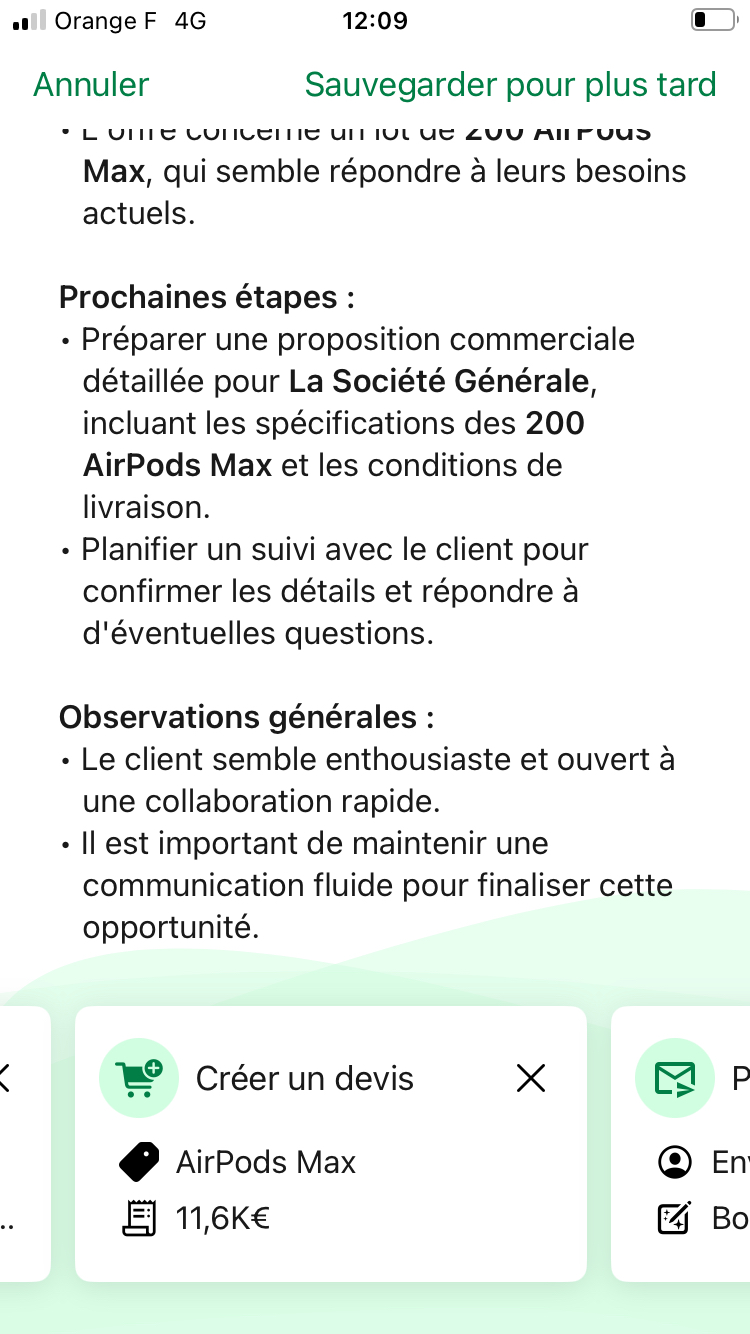750x1334 pixels.
Task: Open the email suggestion card at right
Action: pos(690,1140)
